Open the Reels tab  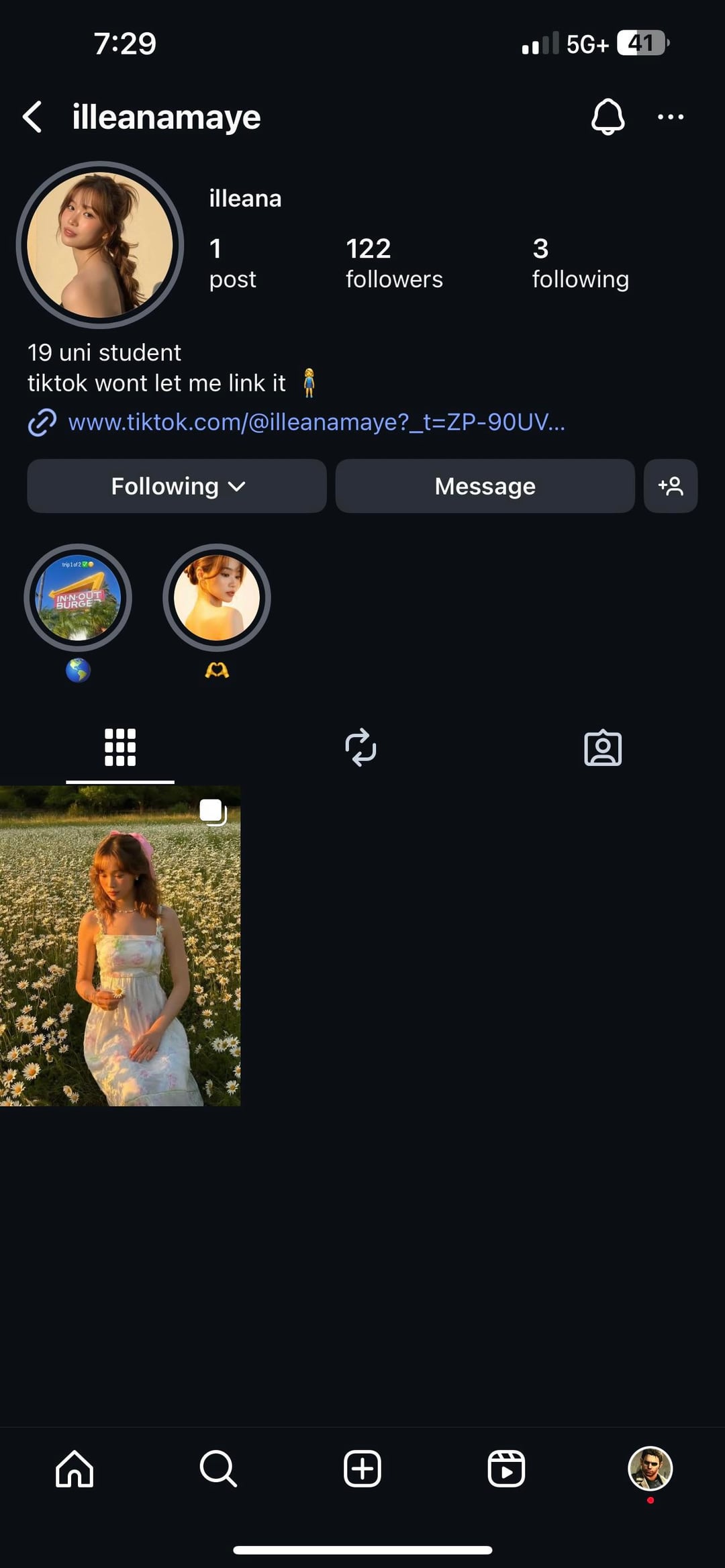click(x=506, y=1469)
